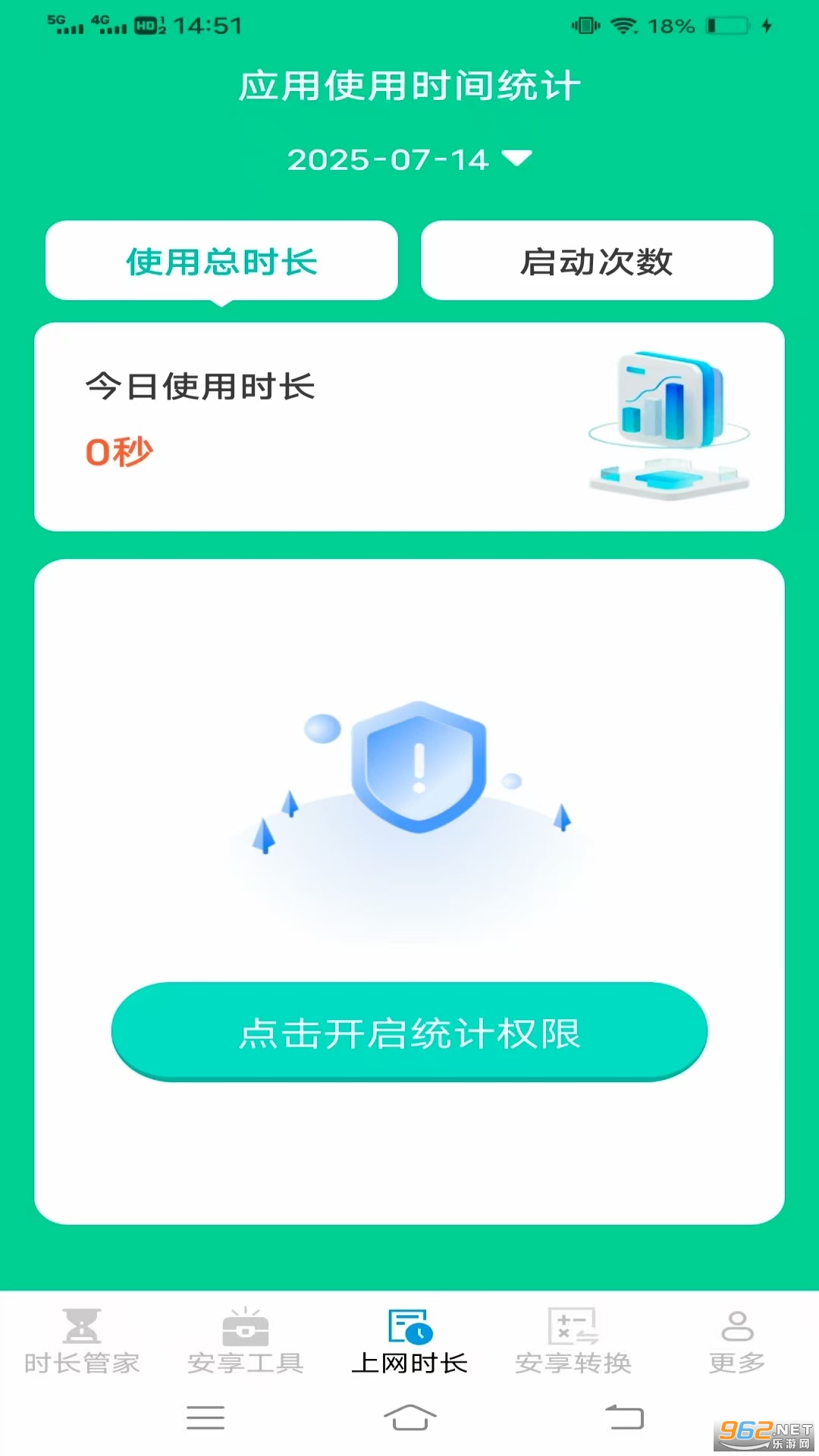The image size is (819, 1456).
Task: Switch to the 启动次数 tab
Action: pos(596,261)
